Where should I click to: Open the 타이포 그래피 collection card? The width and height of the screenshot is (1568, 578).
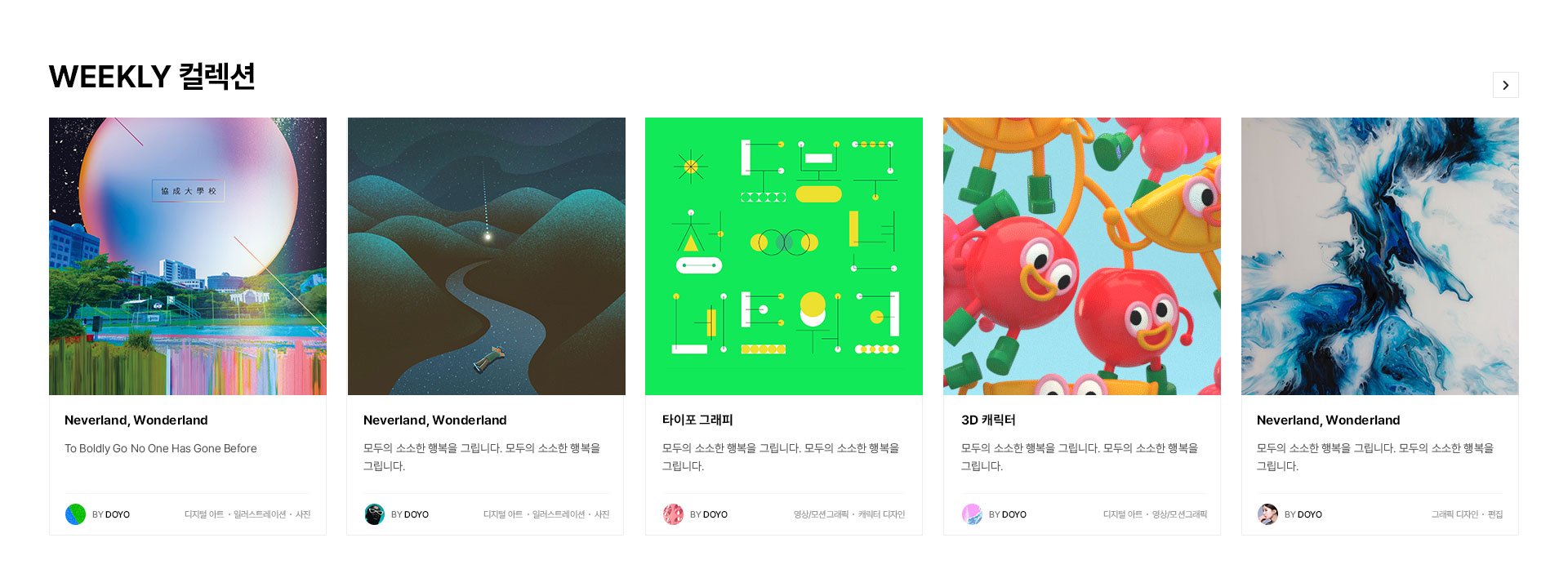(x=783, y=256)
